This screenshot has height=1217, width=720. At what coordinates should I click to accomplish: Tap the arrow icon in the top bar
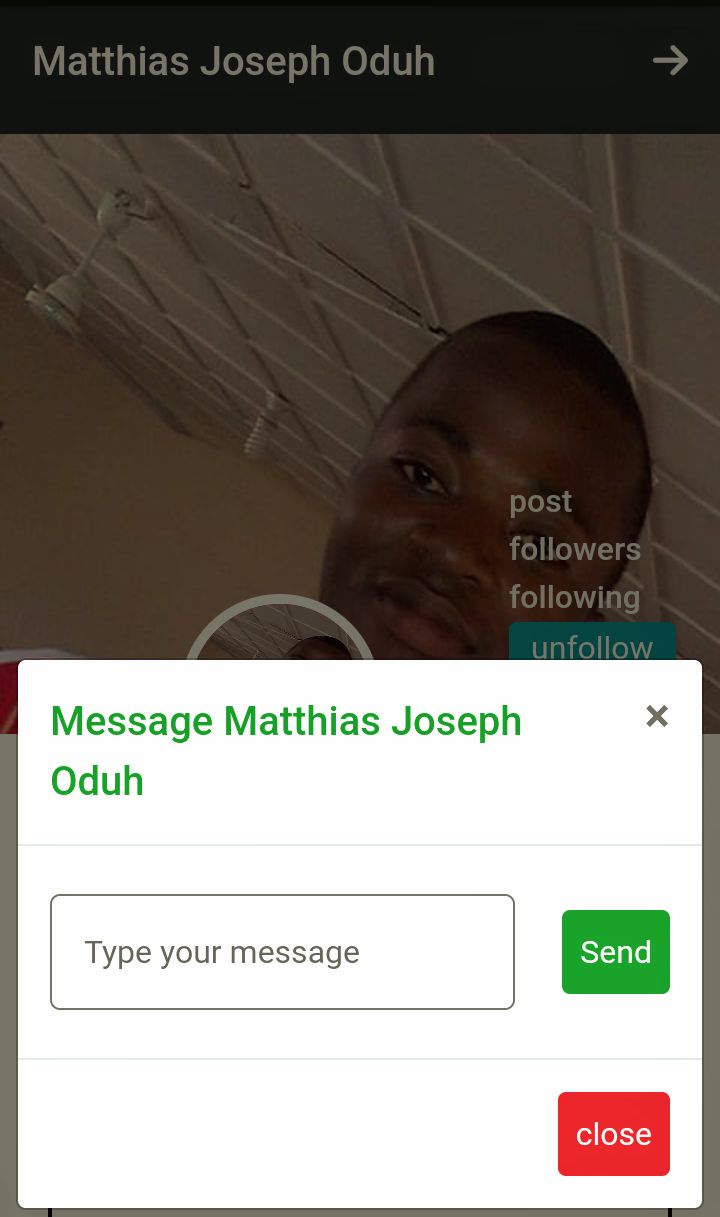[670, 61]
